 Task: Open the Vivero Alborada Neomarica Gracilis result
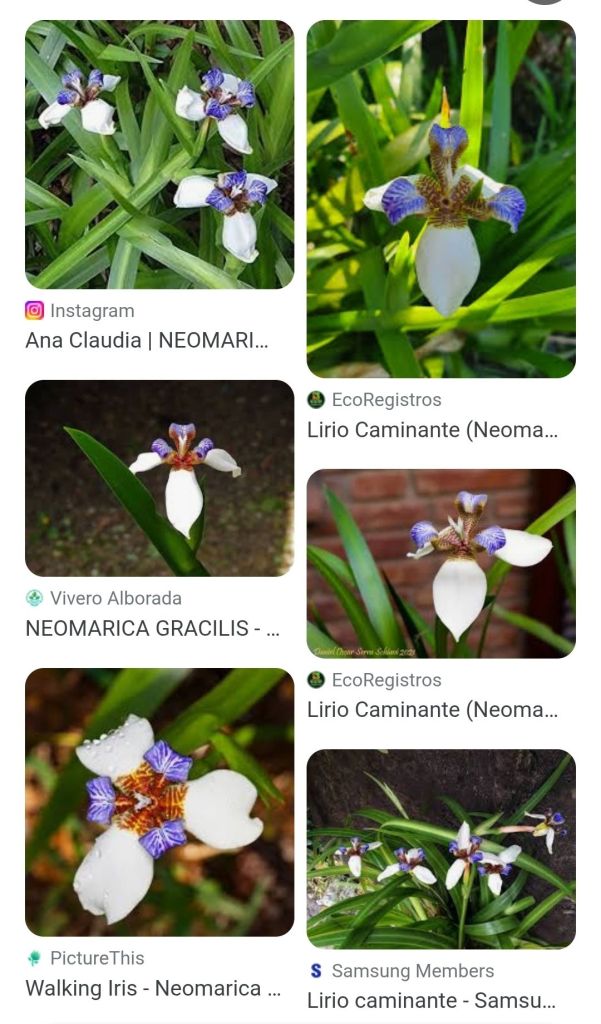159,478
